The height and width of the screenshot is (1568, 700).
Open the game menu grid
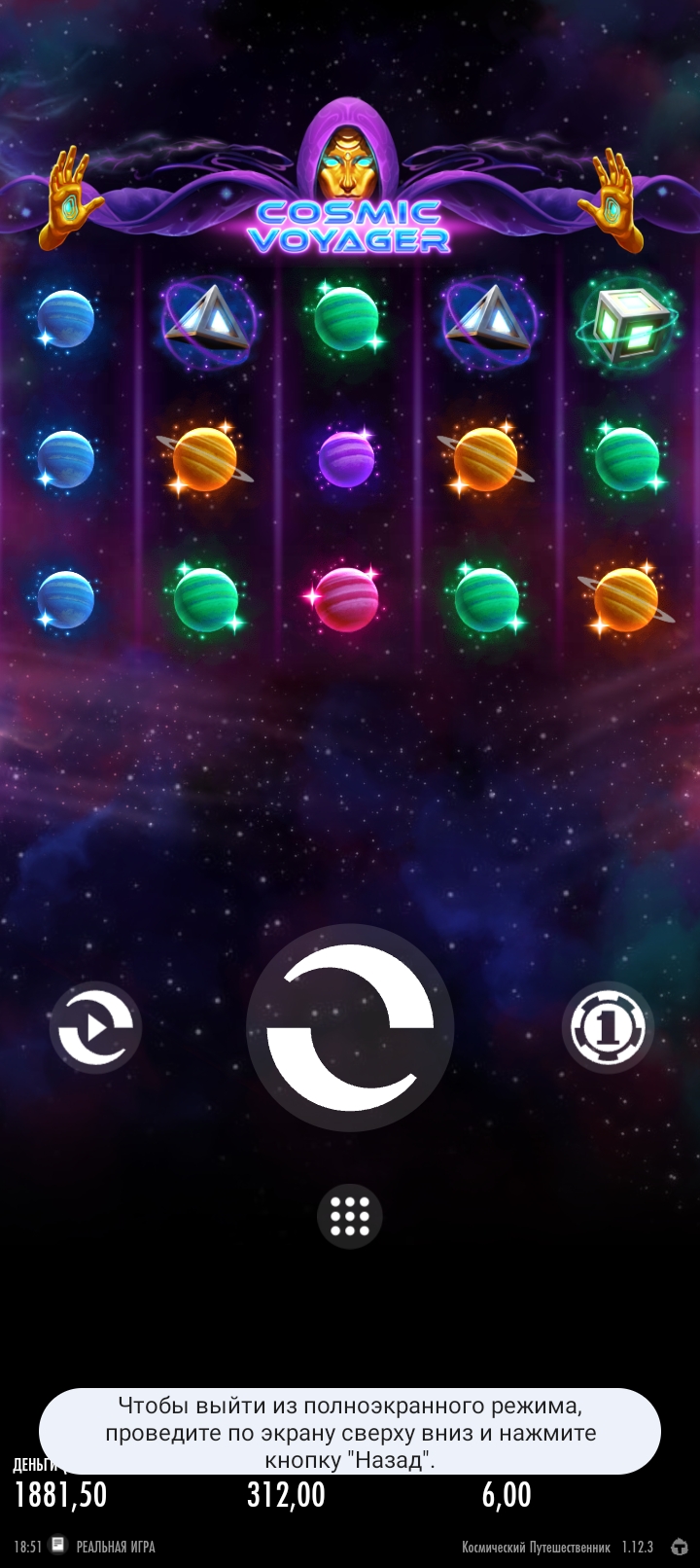click(x=350, y=1216)
